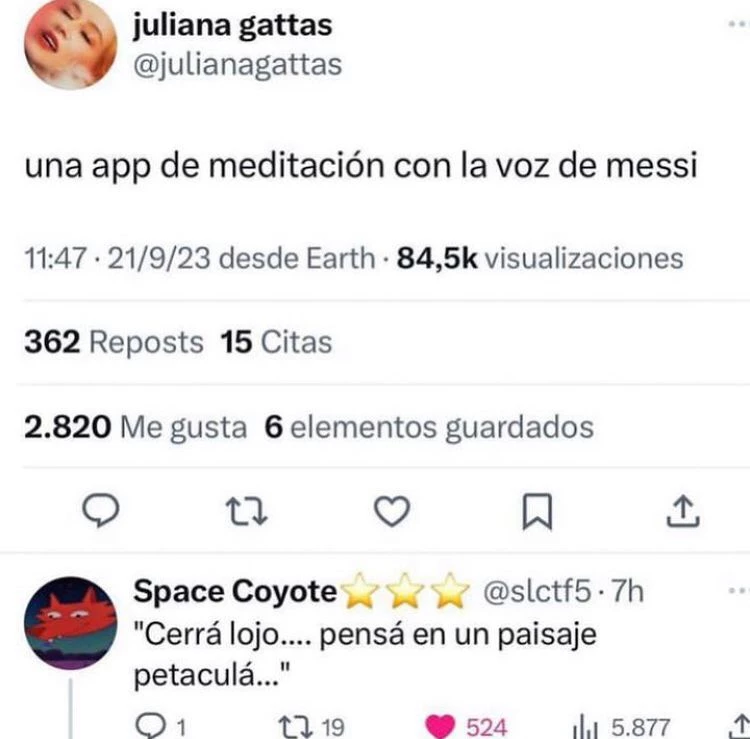750x739 pixels.
Task: Reply to juliana gattas's tweet
Action: tap(100, 513)
